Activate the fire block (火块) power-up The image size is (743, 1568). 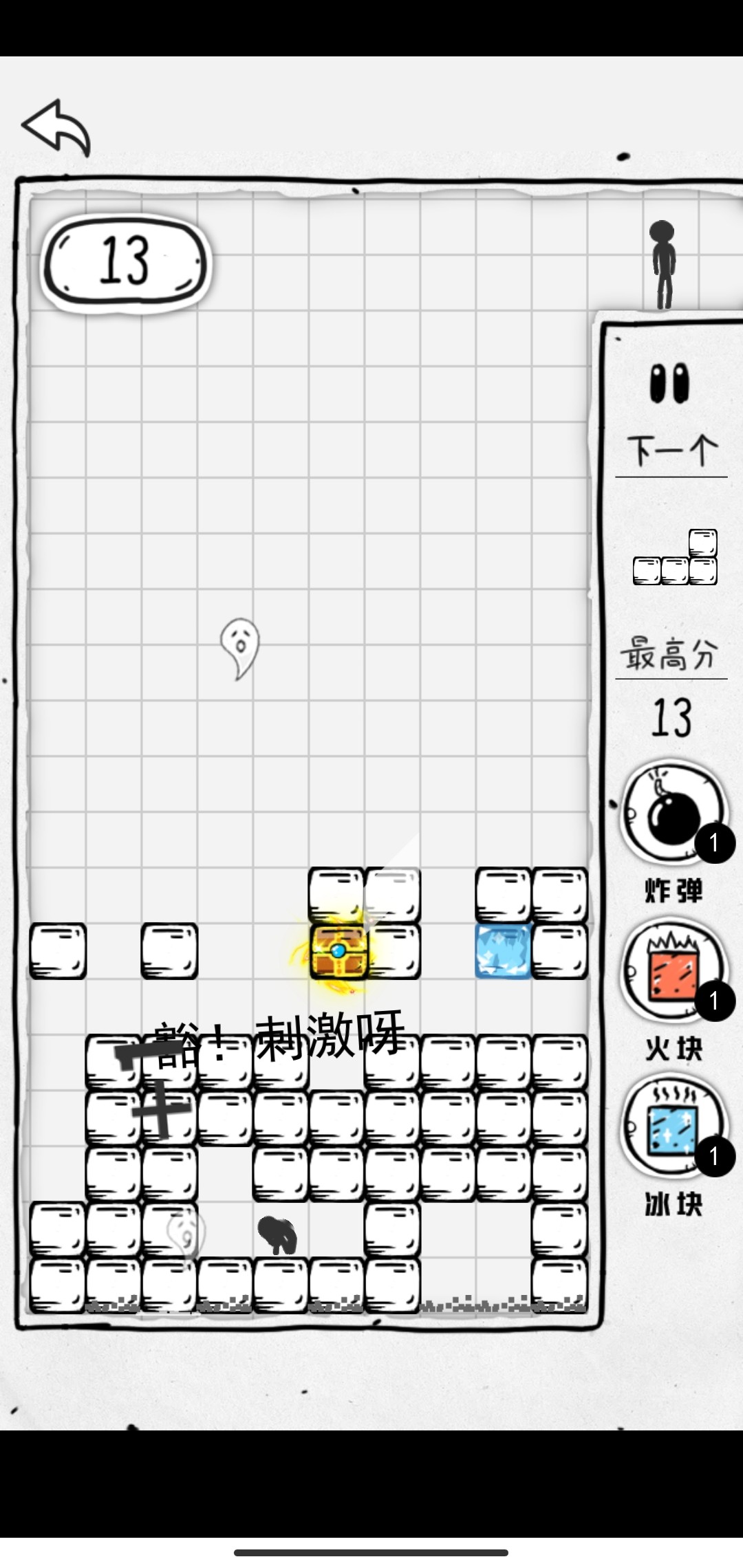pyautogui.click(x=672, y=970)
